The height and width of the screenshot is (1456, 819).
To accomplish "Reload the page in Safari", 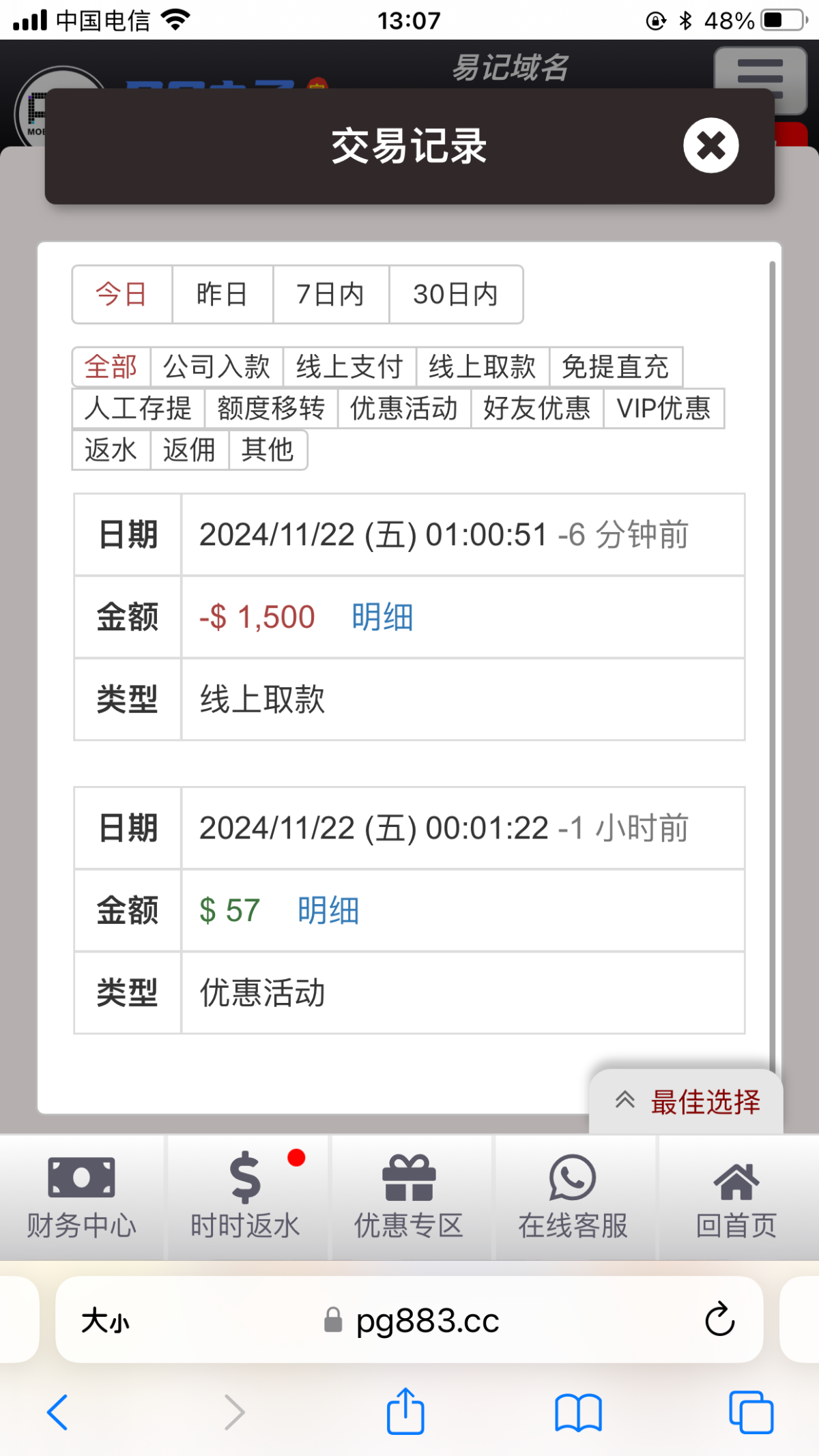I will [x=719, y=1320].
